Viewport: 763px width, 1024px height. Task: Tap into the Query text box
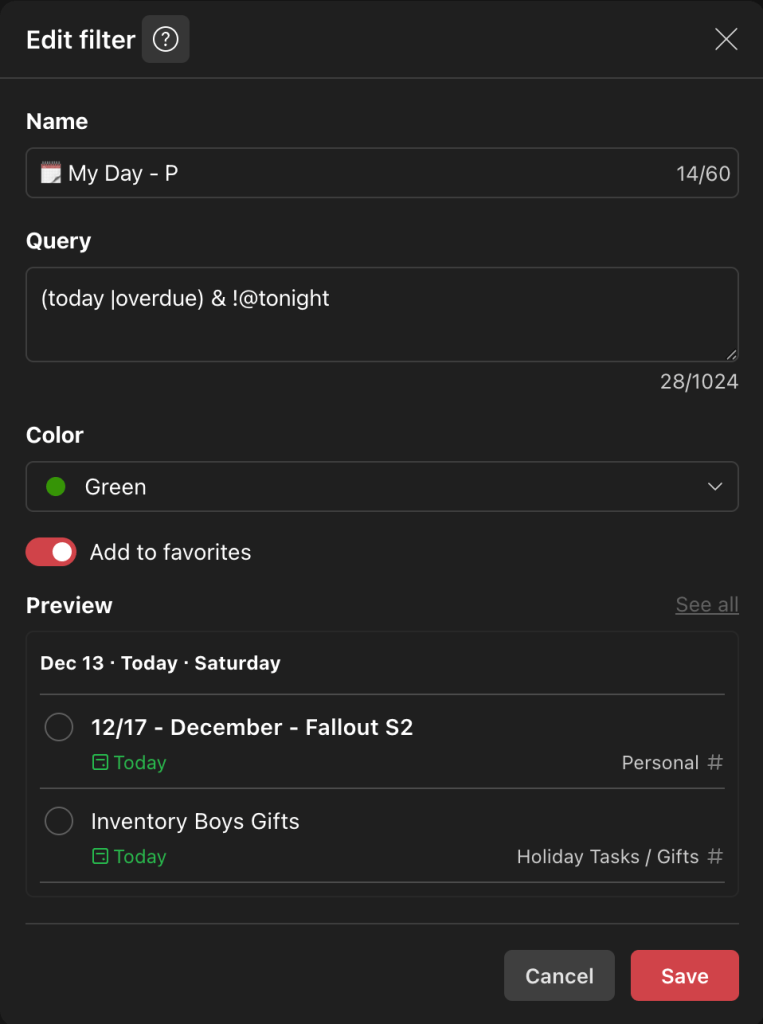coord(382,313)
